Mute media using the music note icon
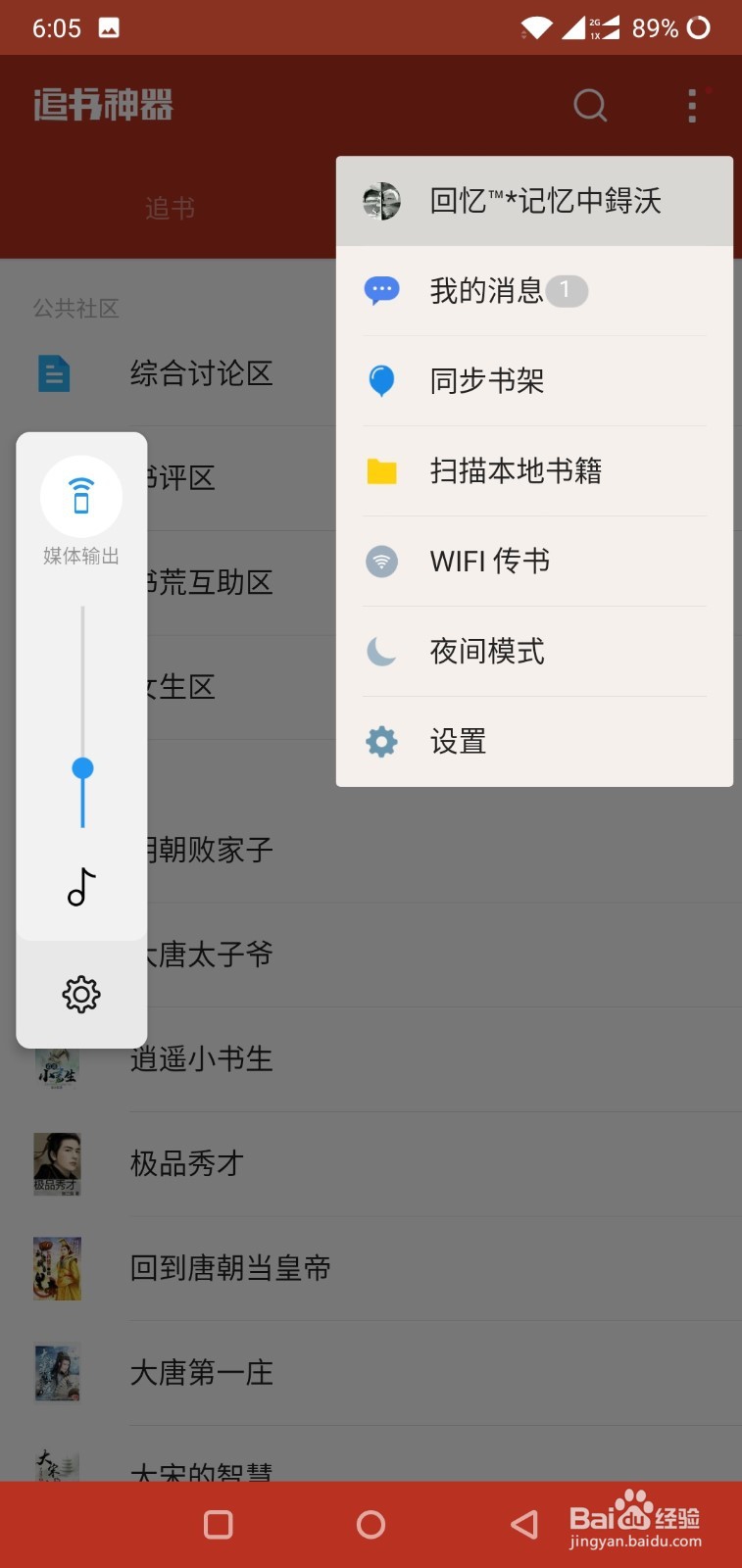This screenshot has height=1568, width=742. [80, 888]
